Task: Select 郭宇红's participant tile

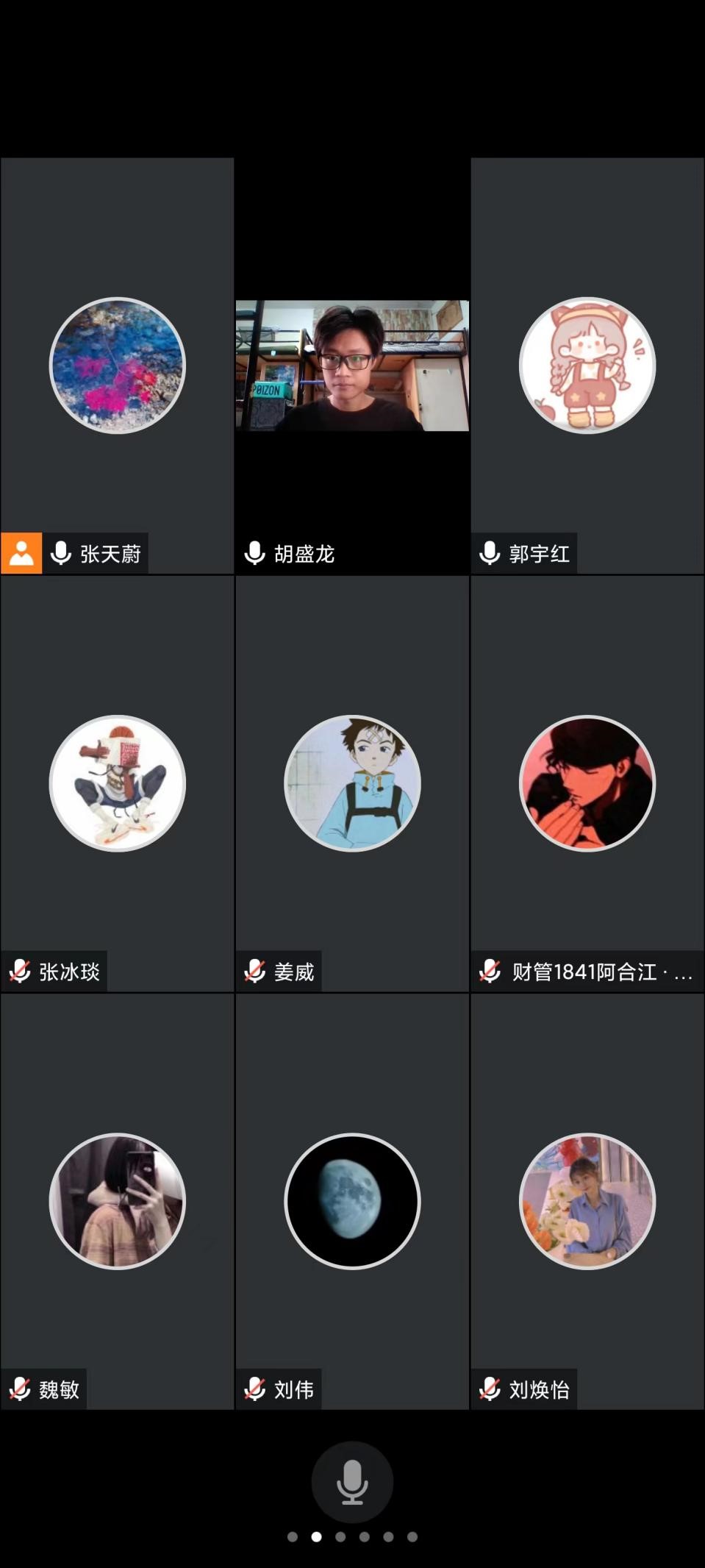Action: click(587, 366)
